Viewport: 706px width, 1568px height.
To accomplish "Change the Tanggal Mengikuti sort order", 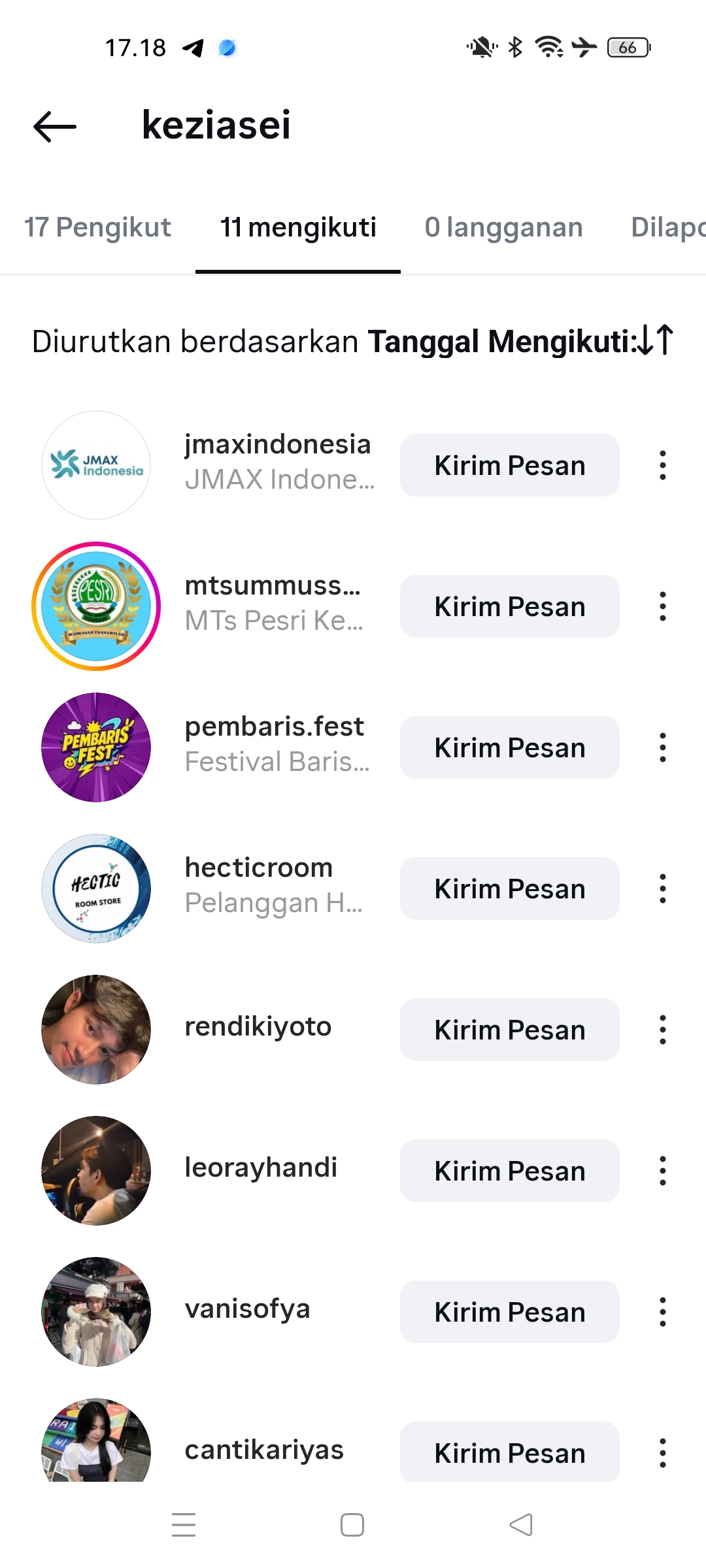I will point(656,340).
